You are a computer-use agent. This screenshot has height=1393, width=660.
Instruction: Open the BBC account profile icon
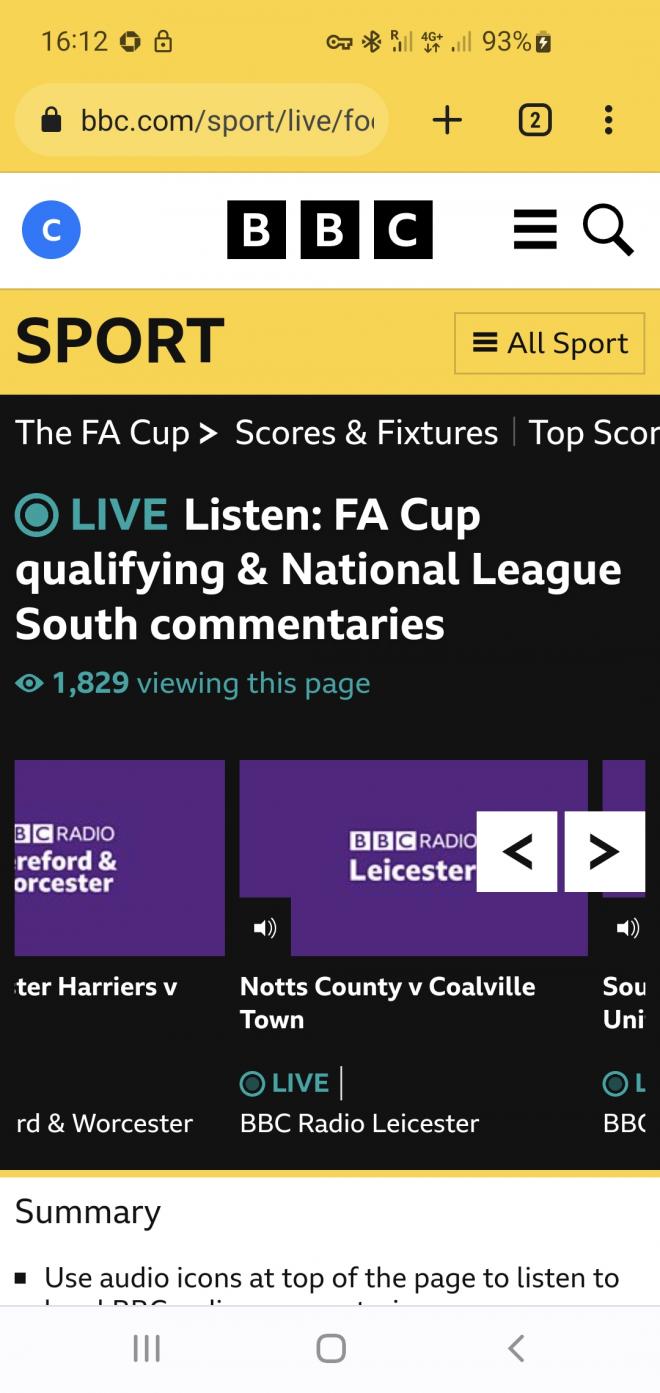(x=51, y=230)
